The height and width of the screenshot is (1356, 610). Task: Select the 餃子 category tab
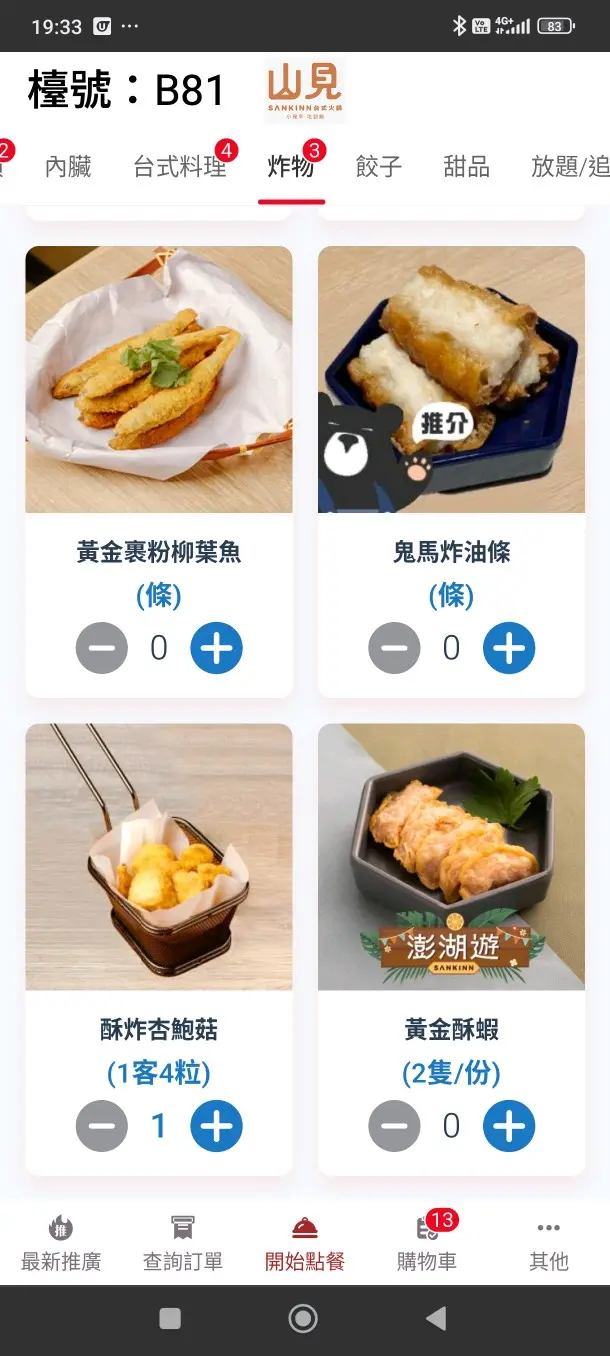(x=378, y=167)
